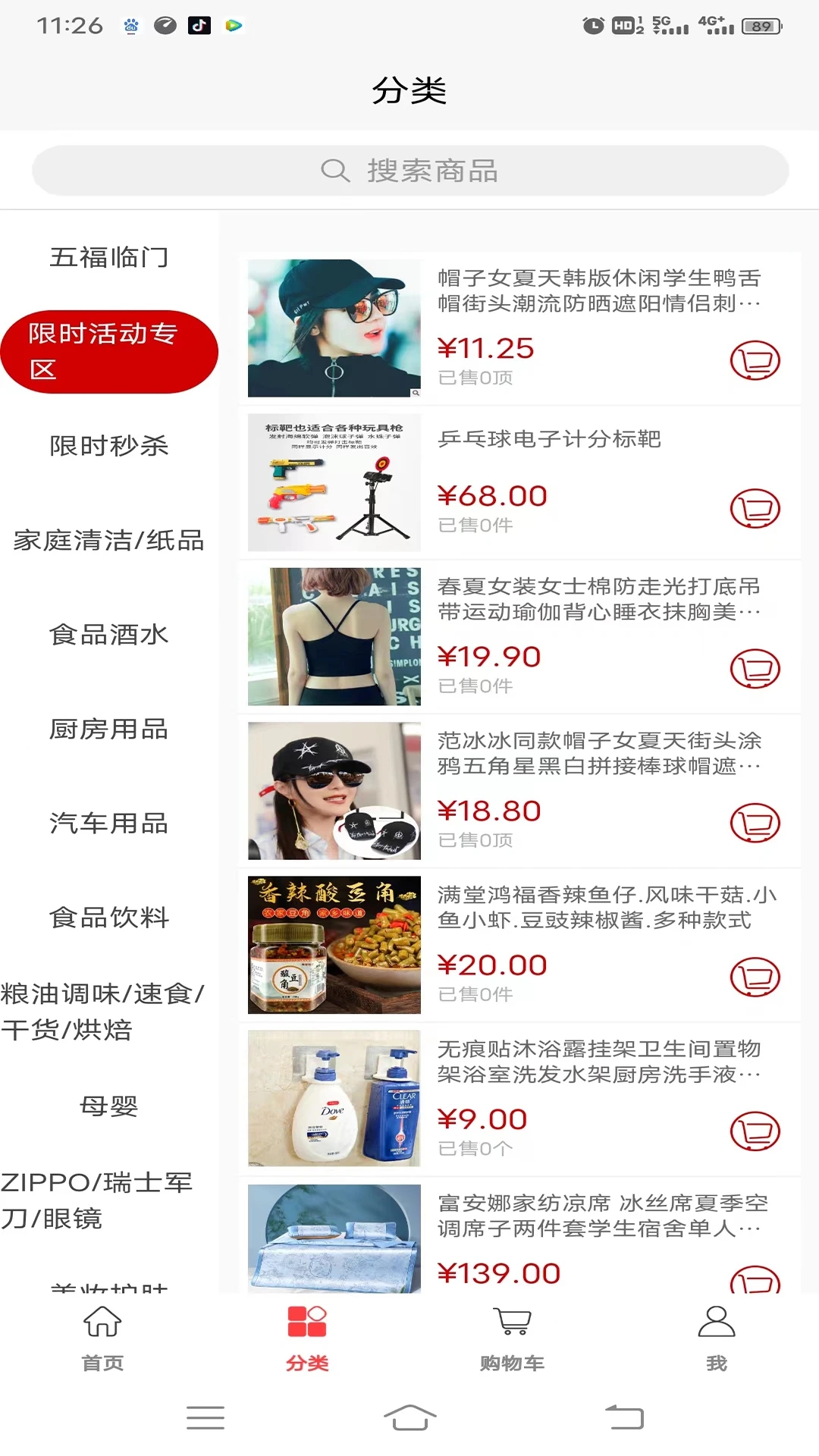Image resolution: width=819 pixels, height=1456 pixels.
Task: View the 瑜伽背心 product image
Action: pos(334,637)
